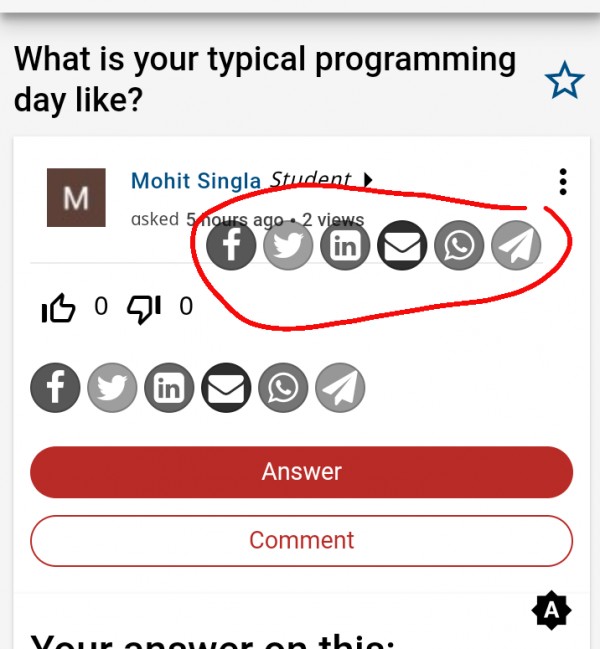This screenshot has width=600, height=649.
Task: Share via Telegram icon above Answer button
Action: (x=340, y=387)
